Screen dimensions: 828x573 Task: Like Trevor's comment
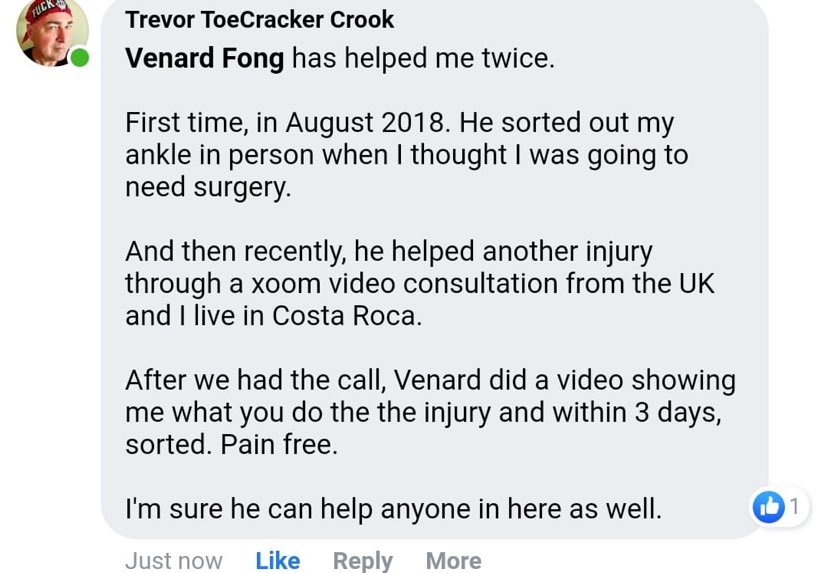277,560
